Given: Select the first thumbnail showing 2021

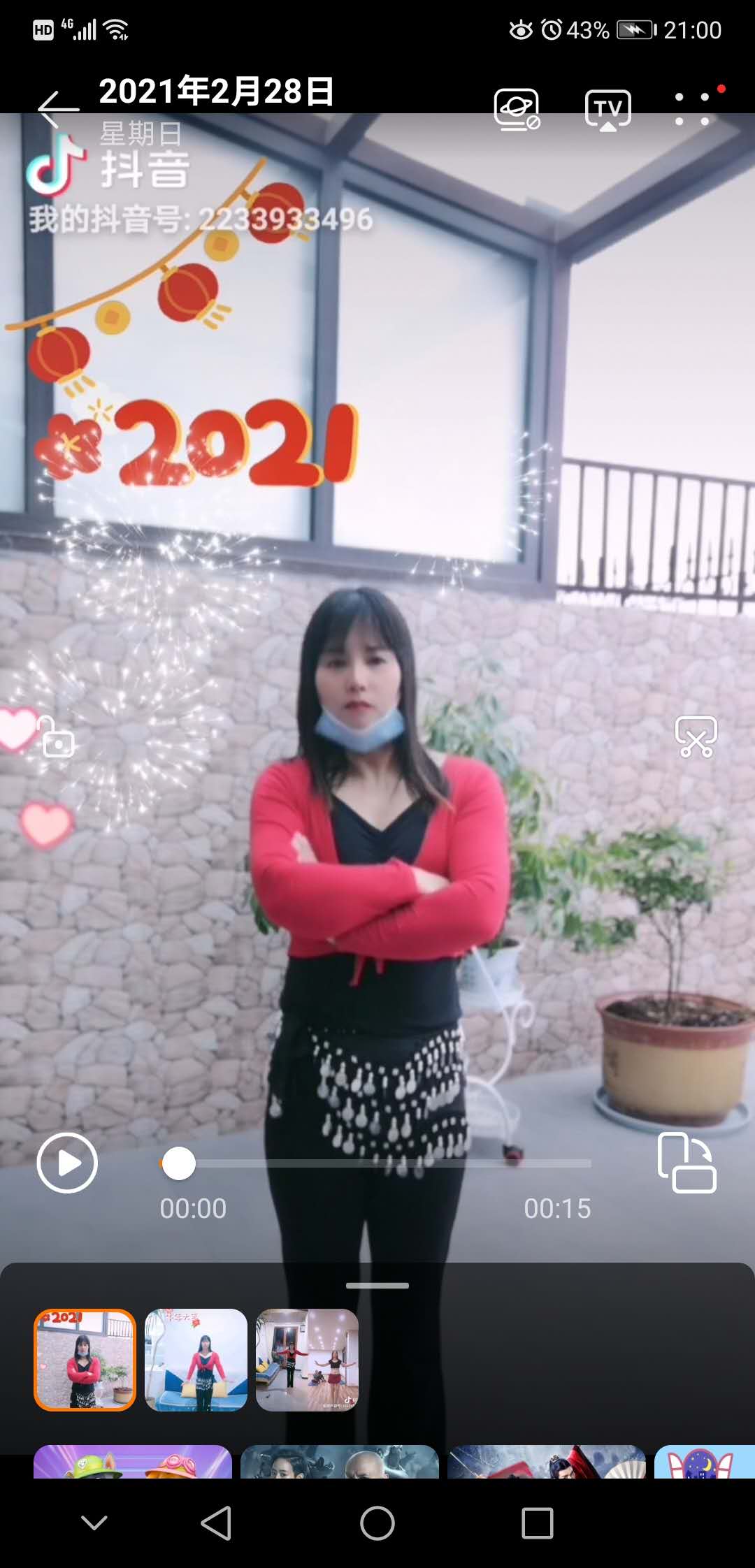Looking at the screenshot, I should pos(85,1359).
